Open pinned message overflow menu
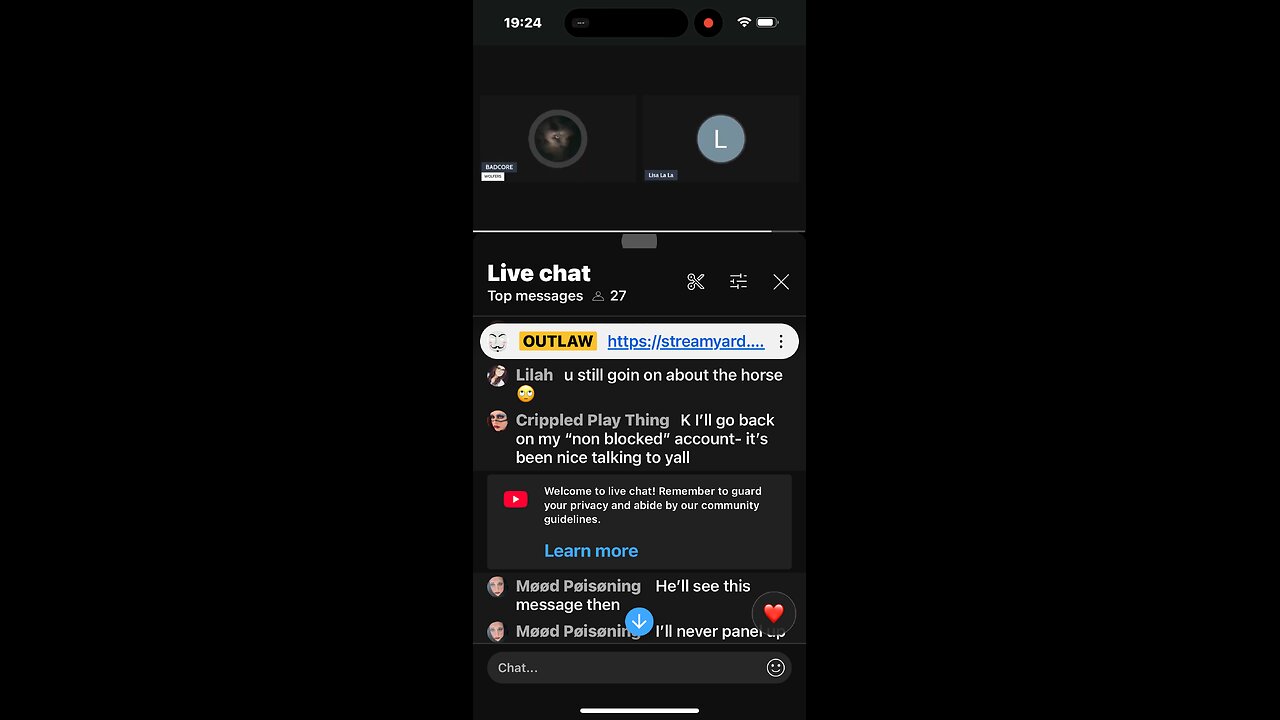Viewport: 1280px width, 720px height. point(781,342)
